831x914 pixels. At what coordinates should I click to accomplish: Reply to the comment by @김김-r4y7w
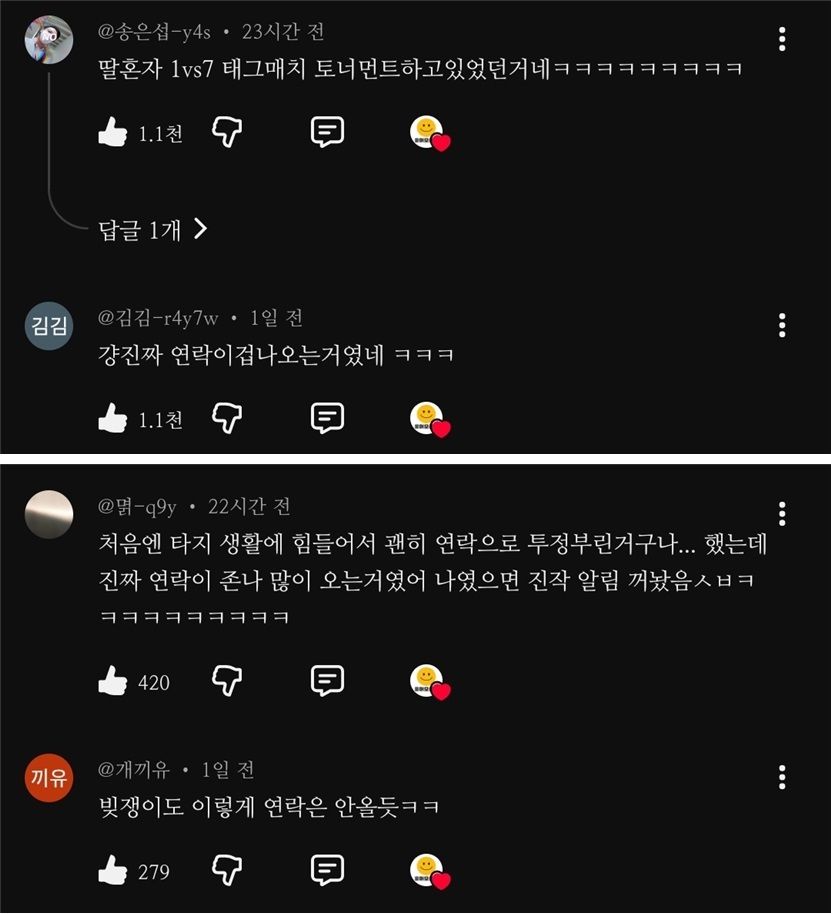coord(327,419)
